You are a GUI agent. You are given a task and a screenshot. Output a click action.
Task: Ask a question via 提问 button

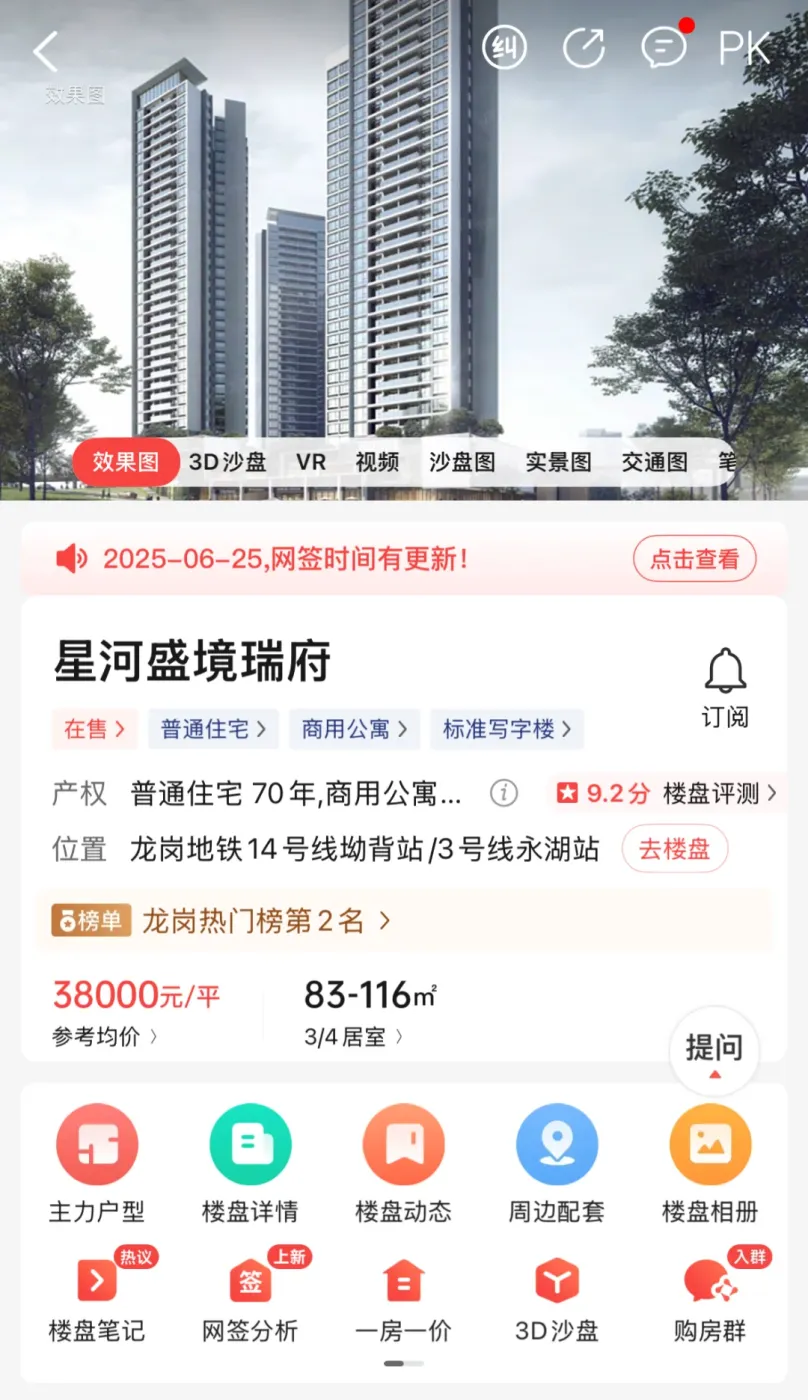point(714,1050)
